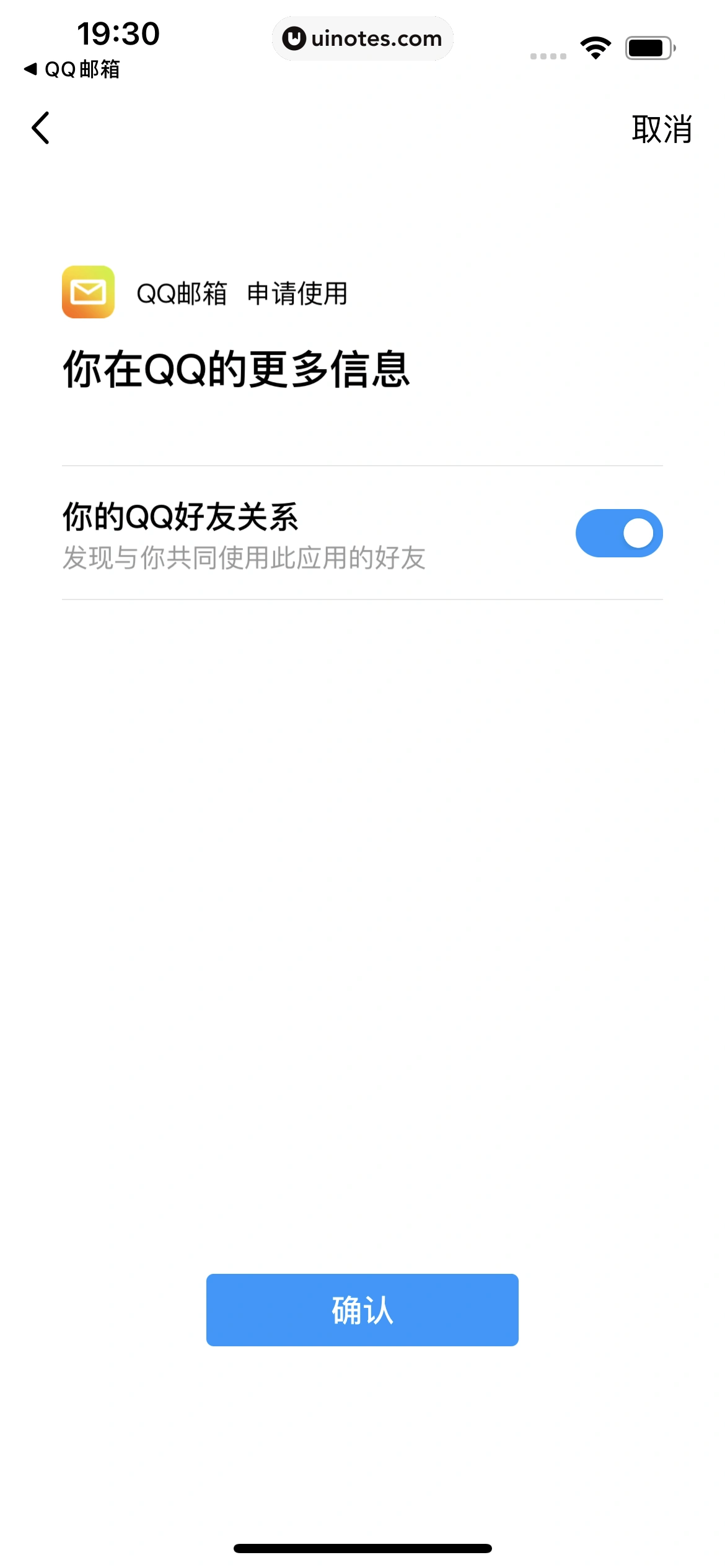Click the envelope symbol inside the app icon
This screenshot has height=1568, width=725.
click(x=87, y=293)
